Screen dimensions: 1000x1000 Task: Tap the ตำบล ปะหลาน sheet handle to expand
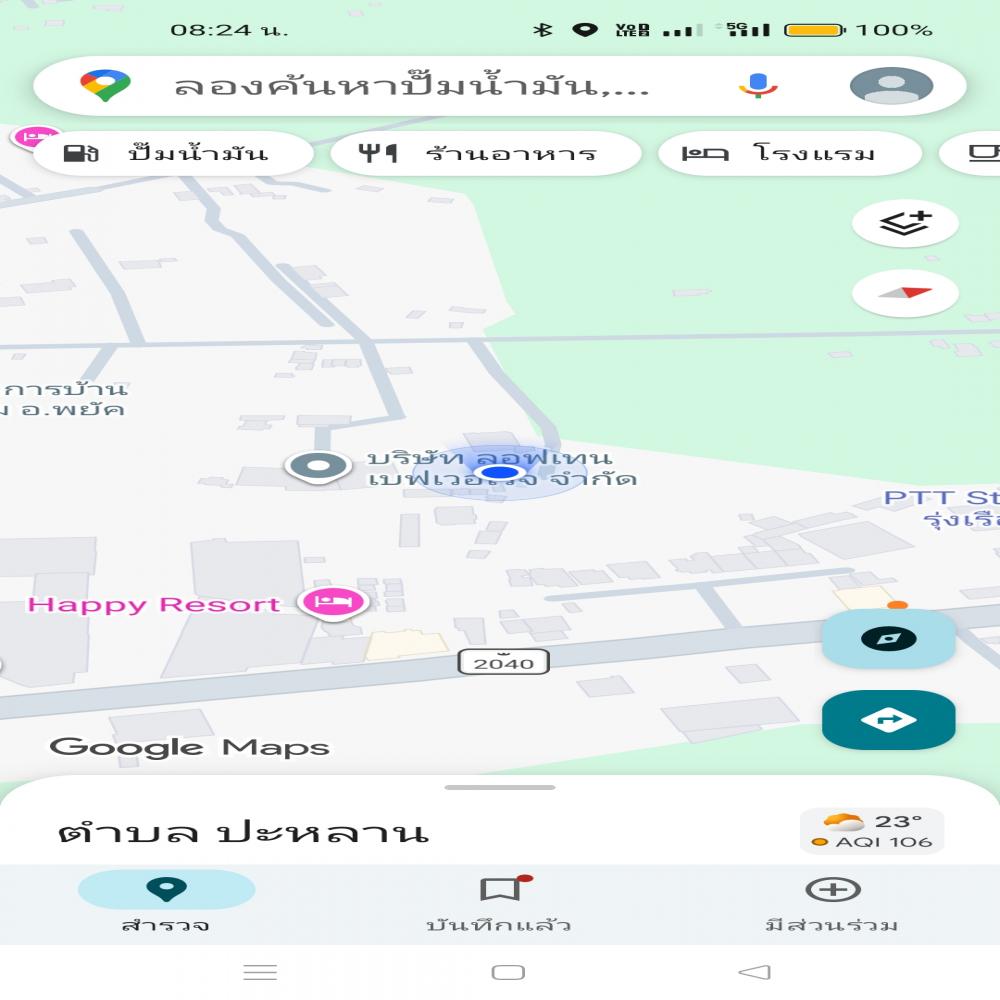[x=499, y=788]
